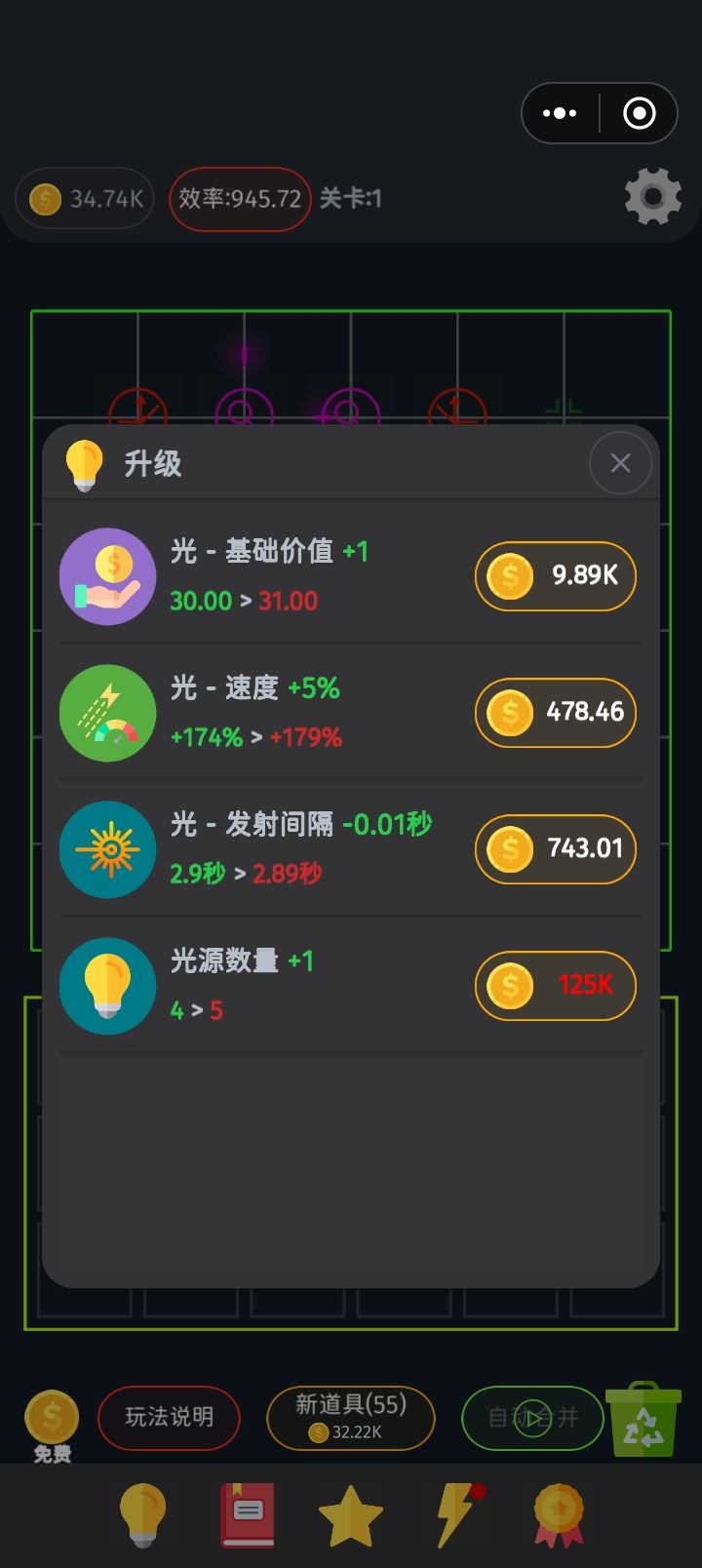
Task: Close the 升级 upgrade dialog
Action: point(620,462)
